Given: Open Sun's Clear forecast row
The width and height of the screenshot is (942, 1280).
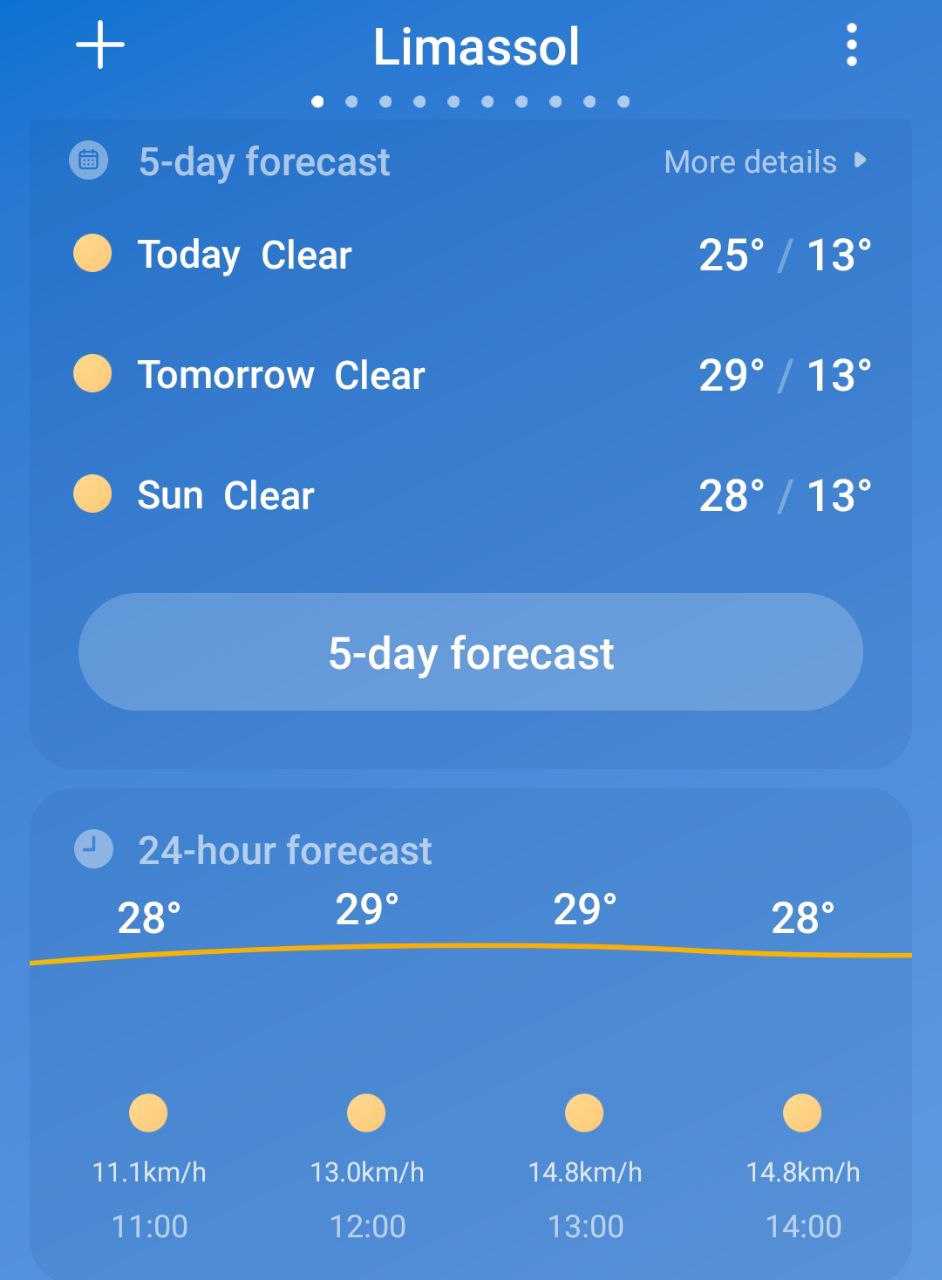Looking at the screenshot, I should 471,495.
